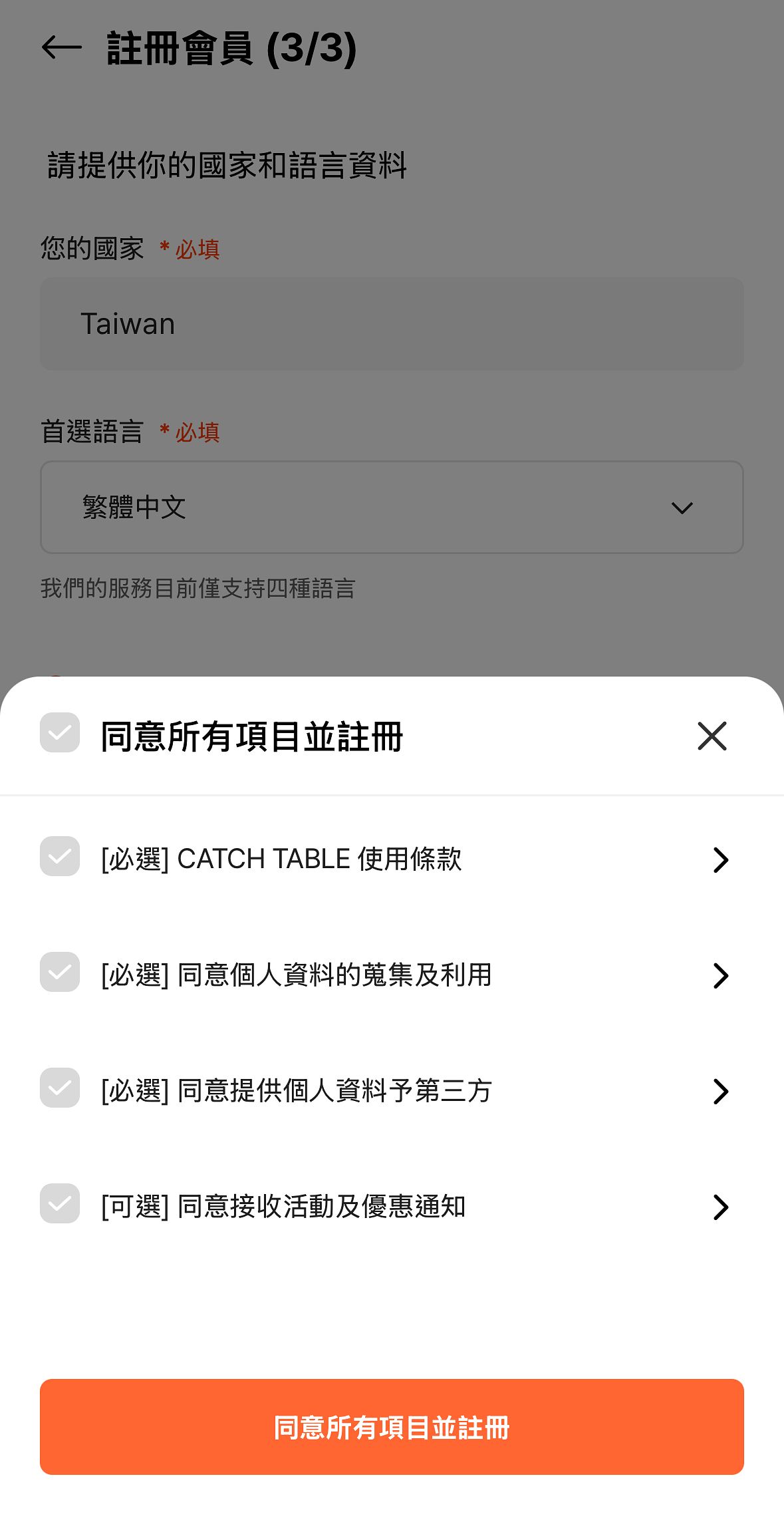View details of 同意個人資料的蒐集及利用
This screenshot has width=784, height=1534.
click(721, 976)
